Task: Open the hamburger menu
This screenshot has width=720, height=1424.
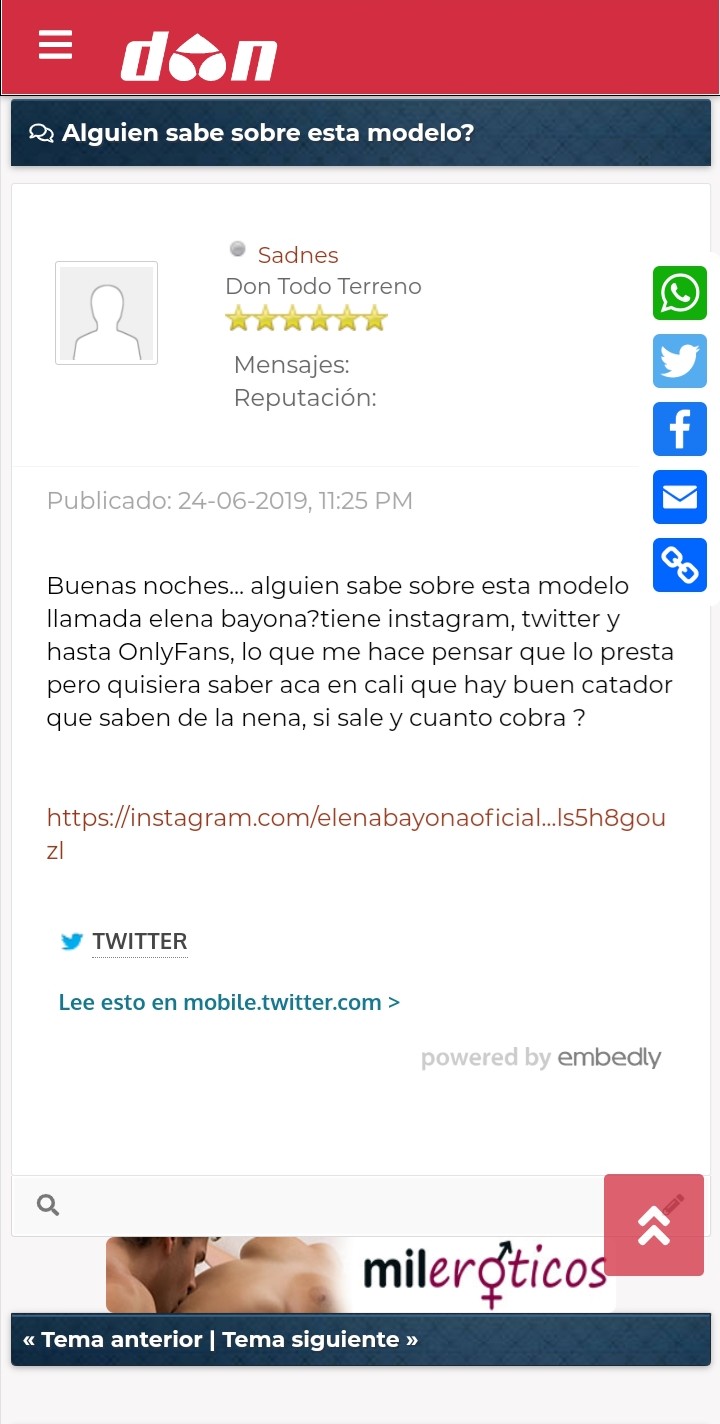Action: (55, 45)
